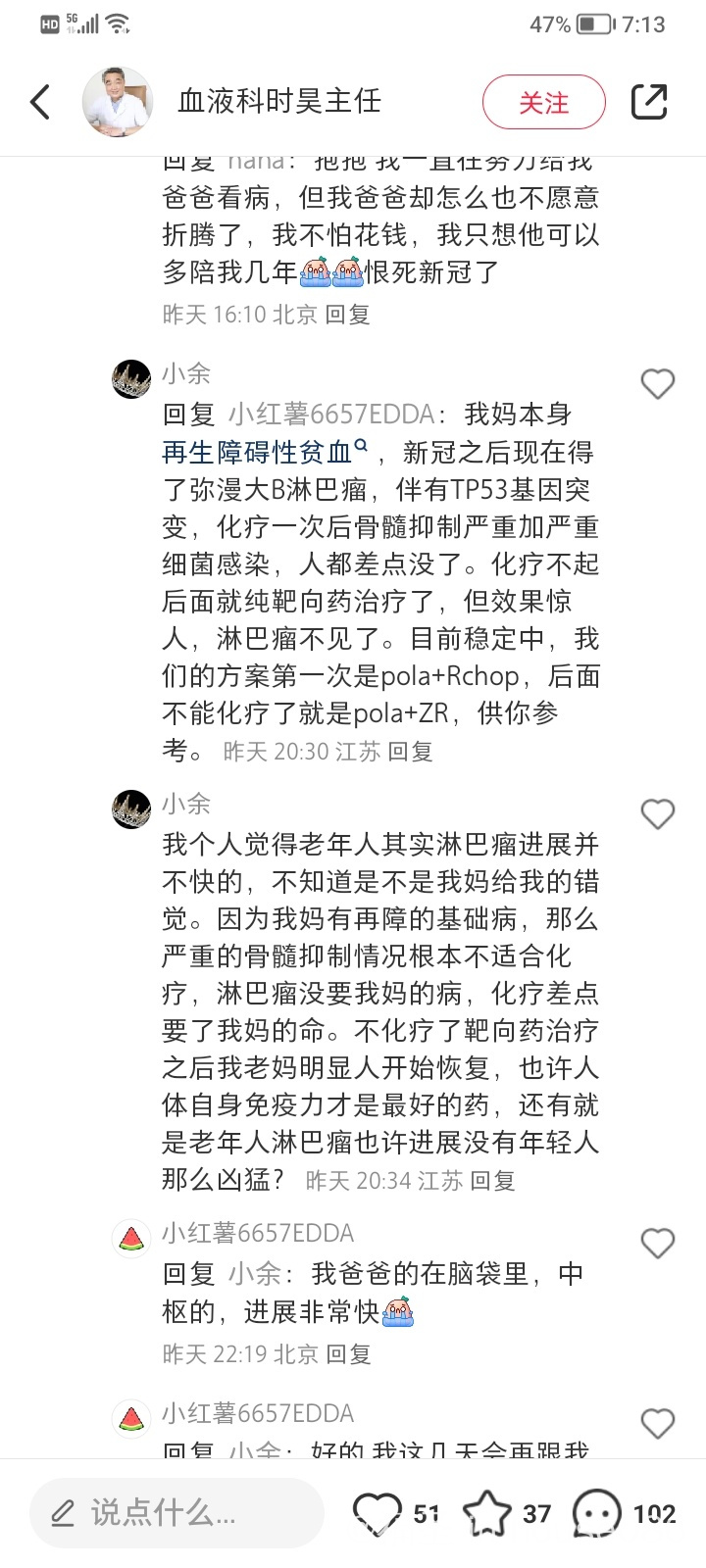This screenshot has height=1568, width=706.
Task: Reply to 小余's comment posted 昨天 20:30
Action: tap(410, 752)
